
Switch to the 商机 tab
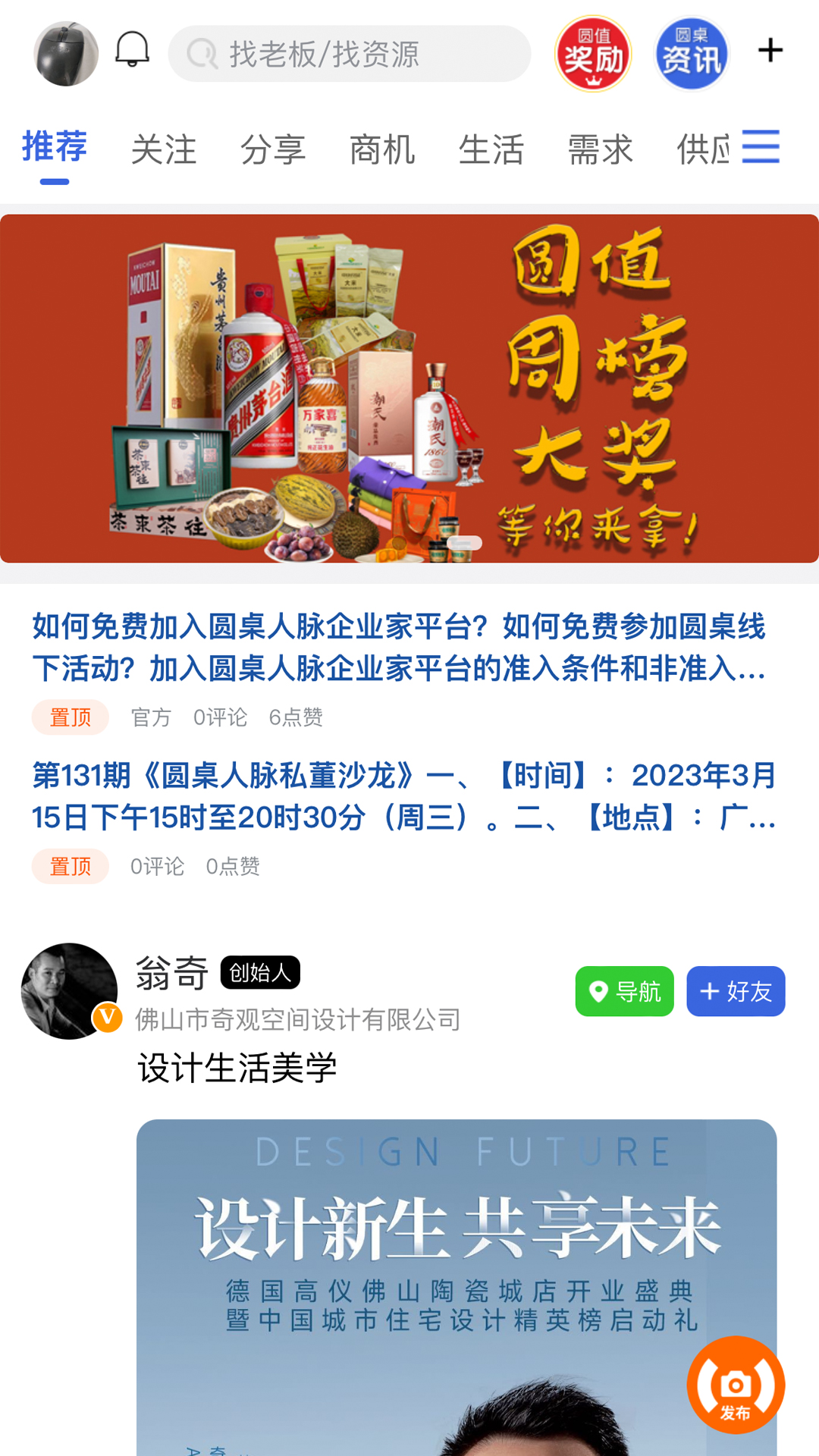[382, 149]
